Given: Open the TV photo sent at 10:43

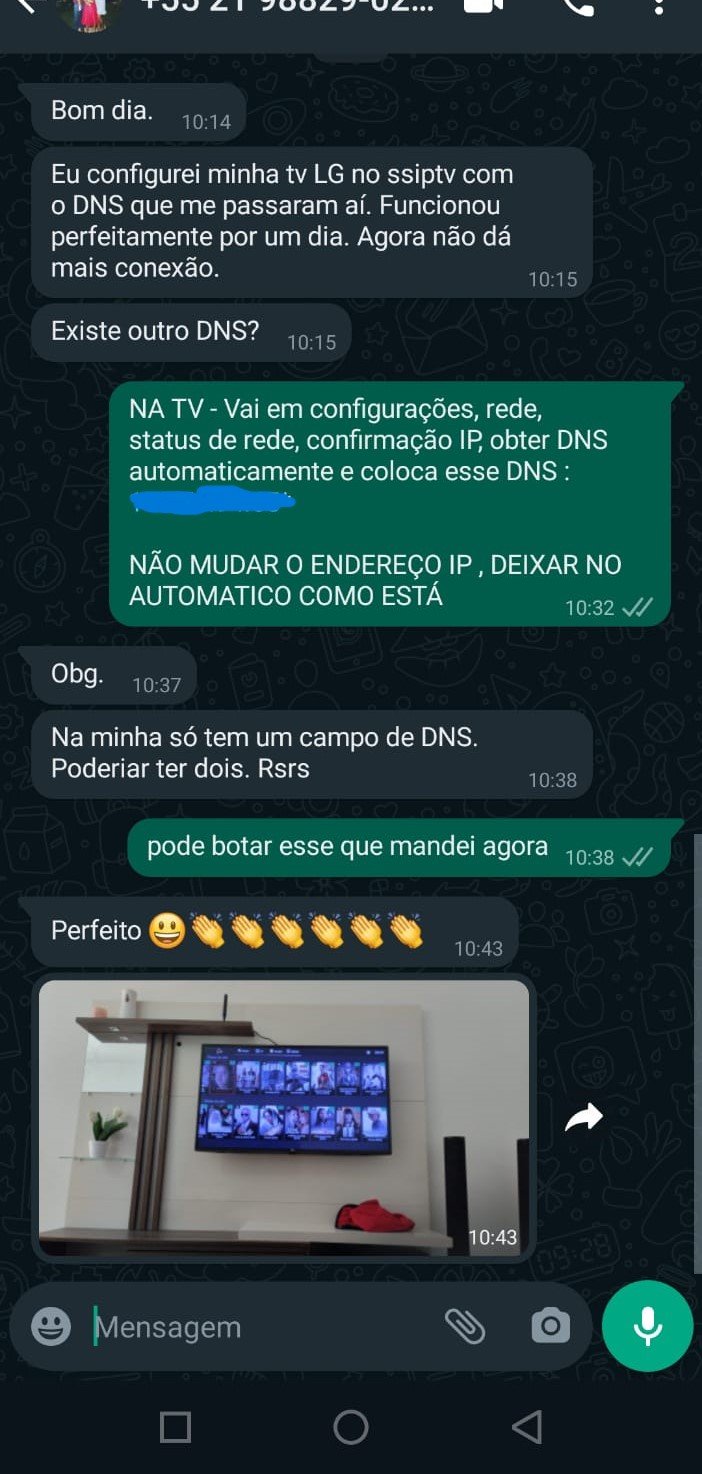Looking at the screenshot, I should (x=284, y=1116).
